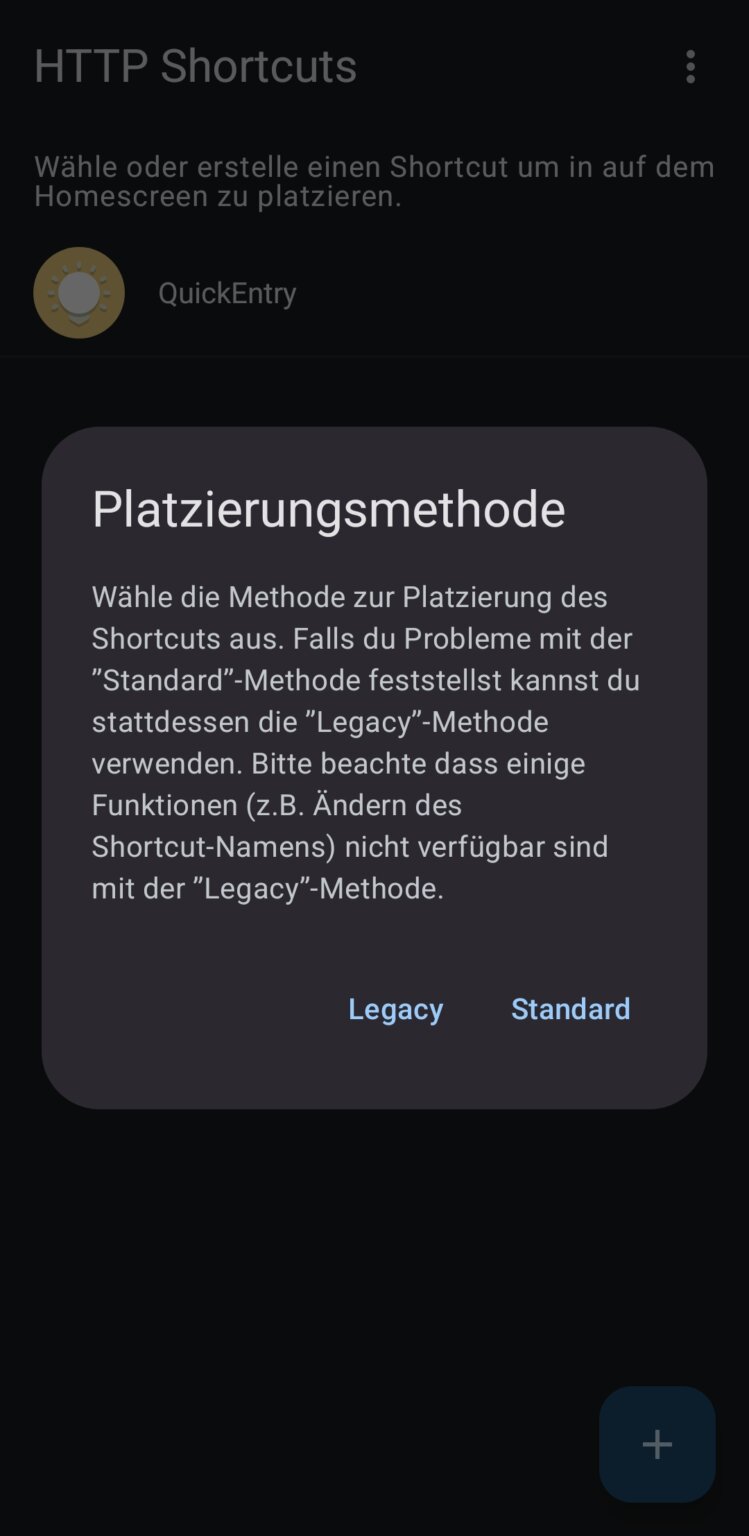Viewport: 749px width, 1536px height.
Task: Pick Legacy in the Platzierungsmethode dialog
Action: point(395,1009)
